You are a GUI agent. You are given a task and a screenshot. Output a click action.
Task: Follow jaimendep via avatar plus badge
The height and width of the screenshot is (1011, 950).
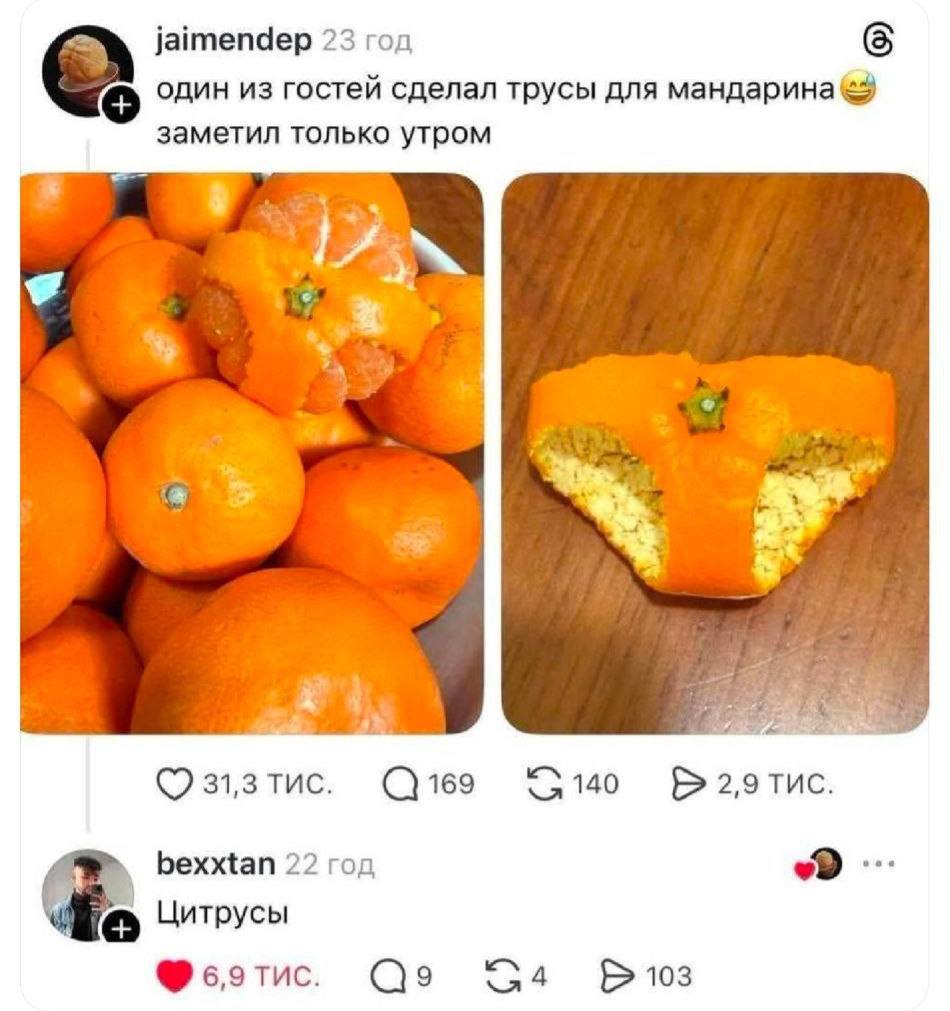point(119,105)
